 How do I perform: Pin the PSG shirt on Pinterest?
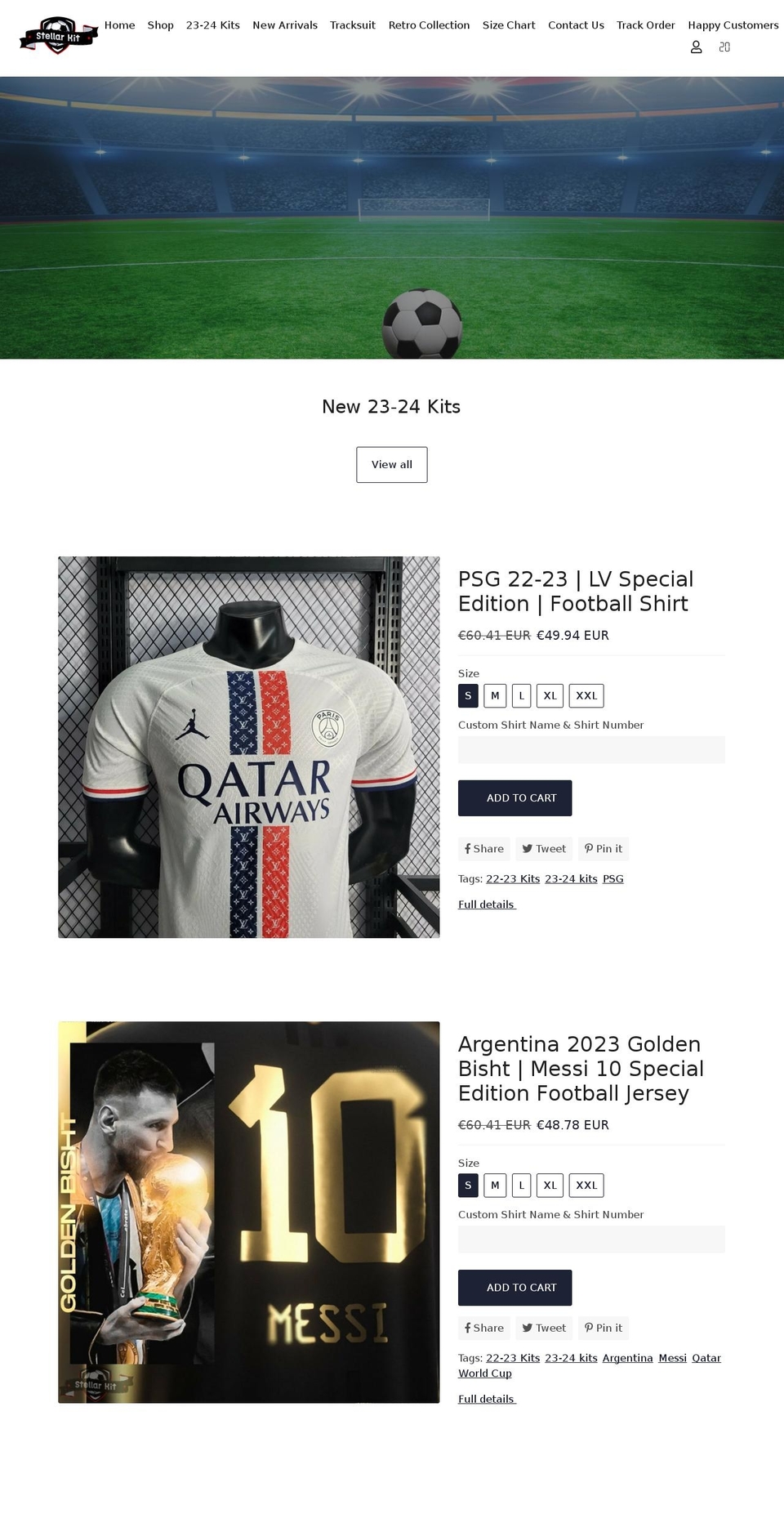click(x=604, y=849)
